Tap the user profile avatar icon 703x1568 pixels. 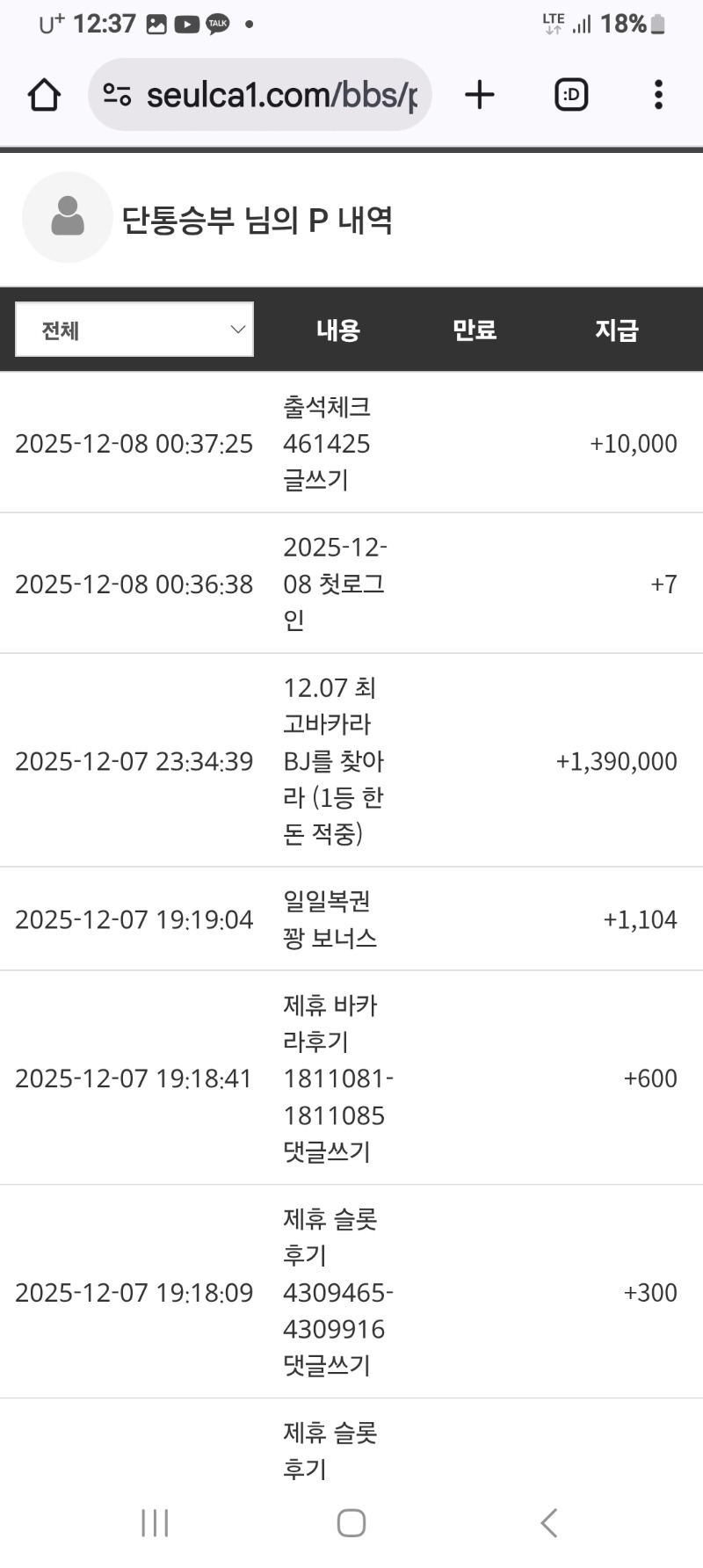pyautogui.click(x=68, y=217)
